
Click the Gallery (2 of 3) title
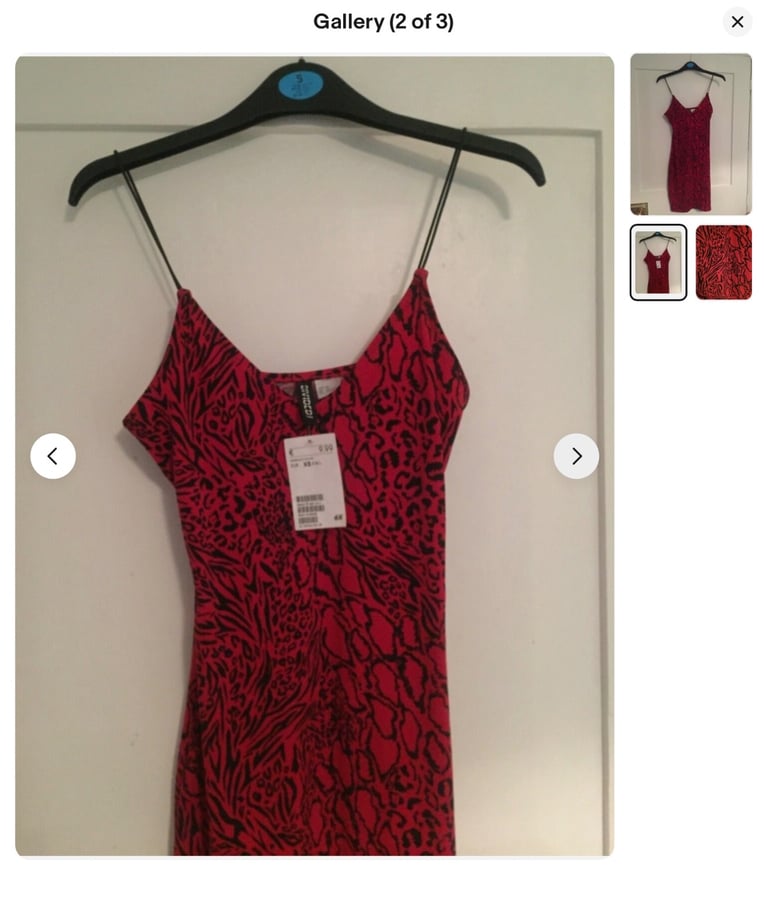[384, 21]
